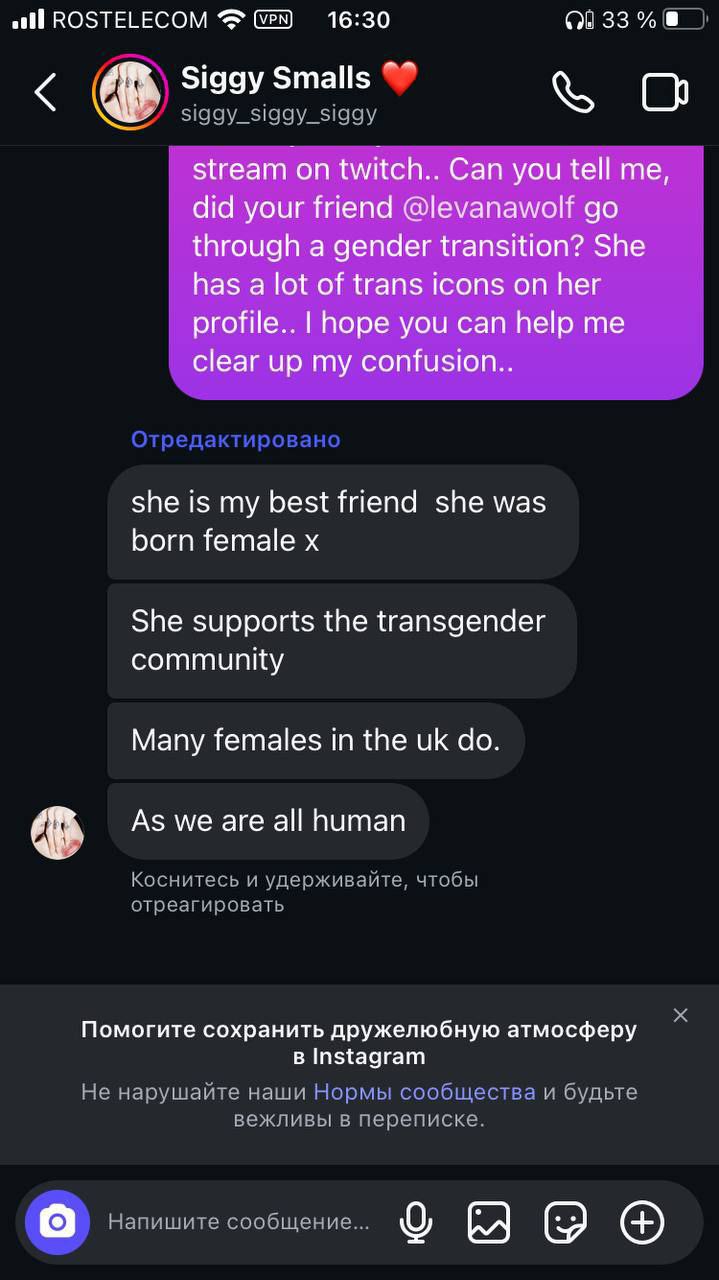This screenshot has height=1280, width=719.
Task: Open the sticker picker
Action: (x=565, y=1222)
